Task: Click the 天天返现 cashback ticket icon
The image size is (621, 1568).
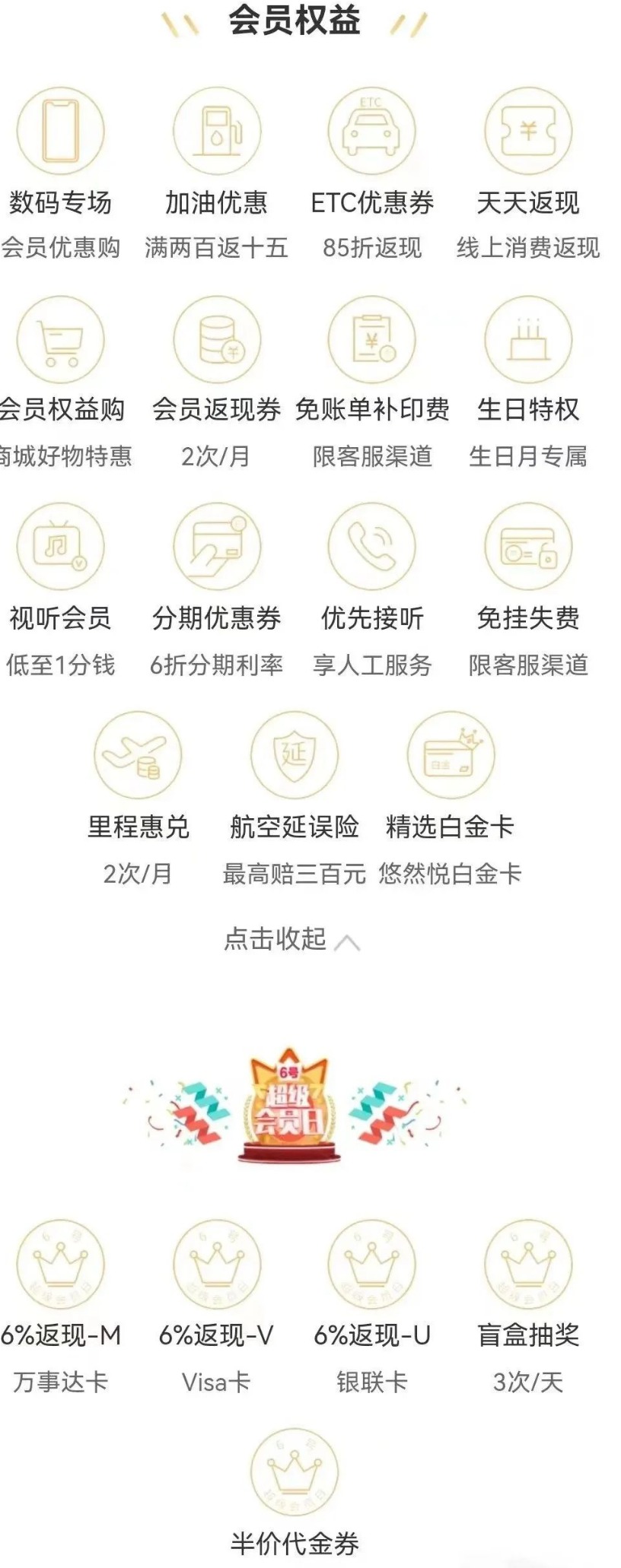Action: 525,130
